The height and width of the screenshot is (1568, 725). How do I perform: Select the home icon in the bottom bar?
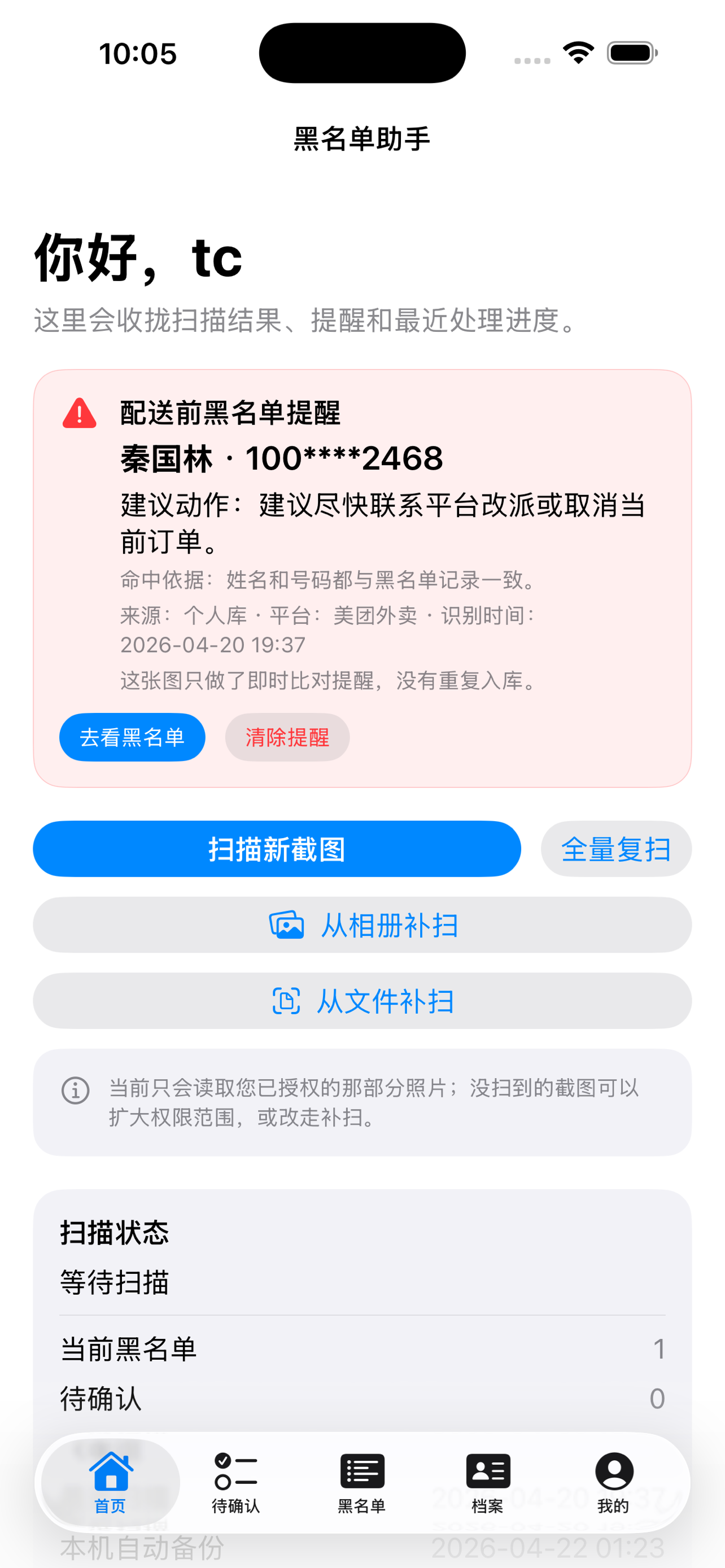[111, 1470]
